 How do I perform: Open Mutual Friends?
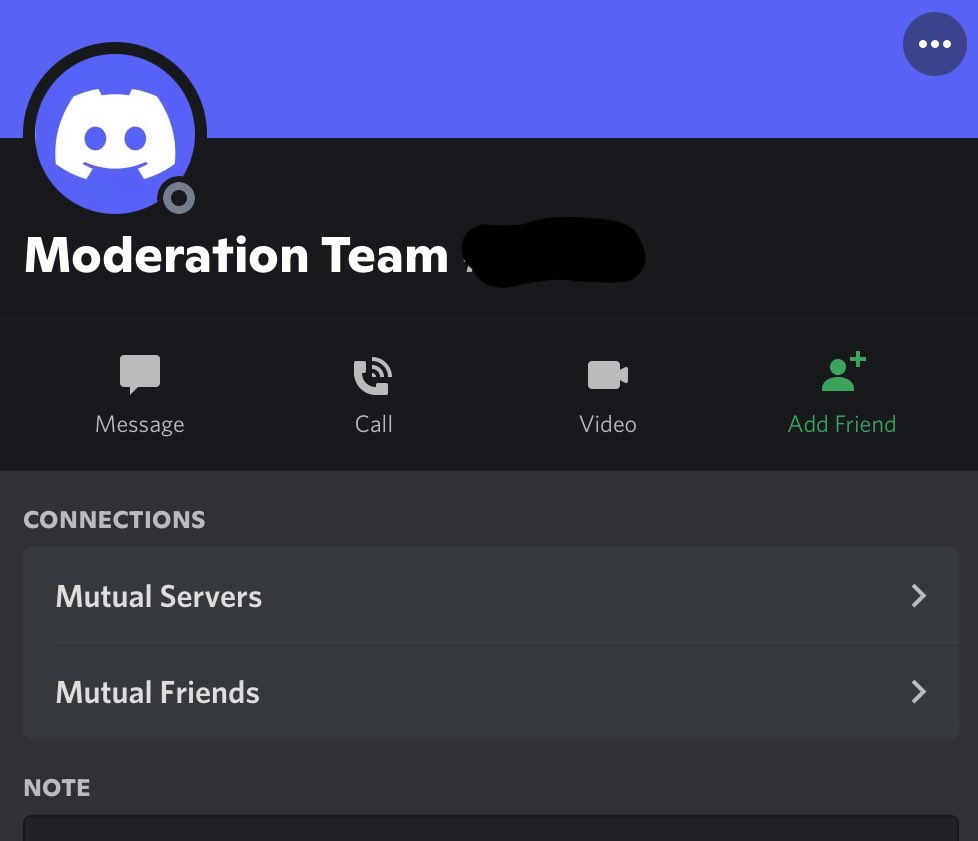pos(490,692)
